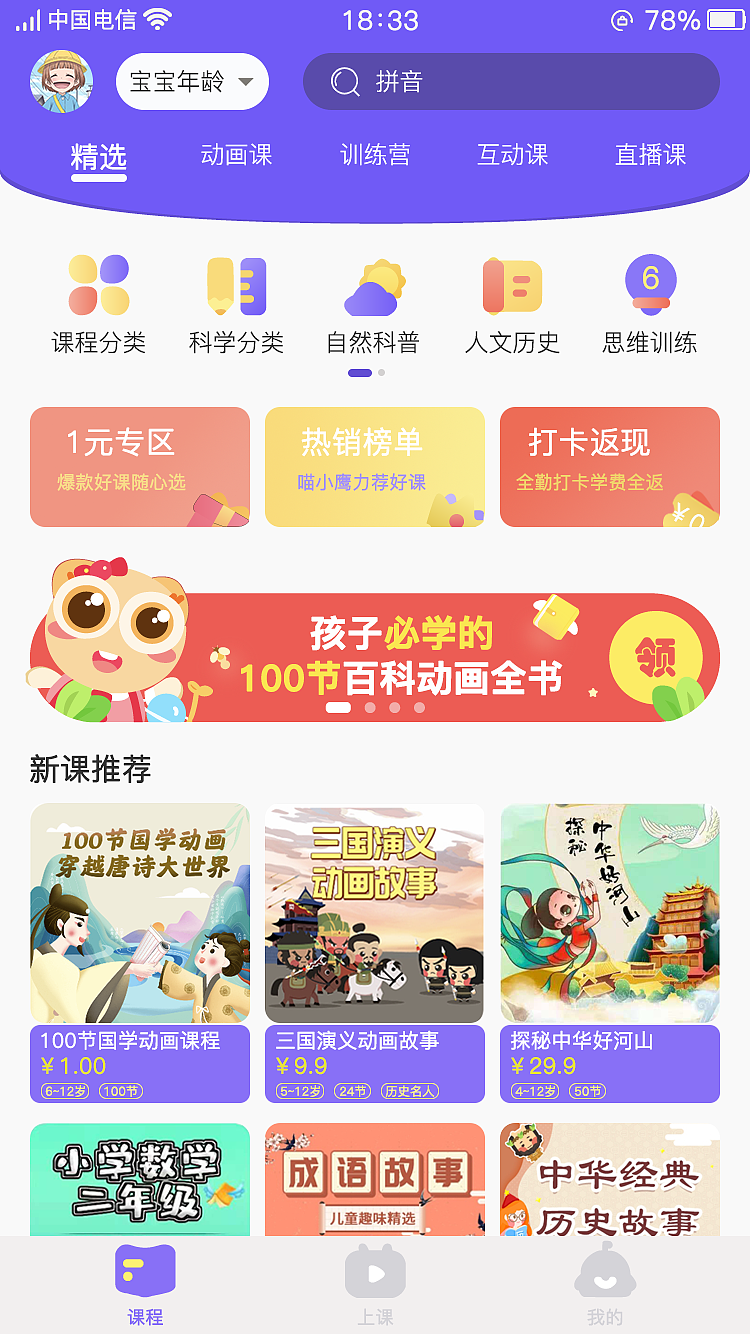Jump to the second promo banner via carousel dots
The height and width of the screenshot is (1334, 750).
(x=368, y=707)
